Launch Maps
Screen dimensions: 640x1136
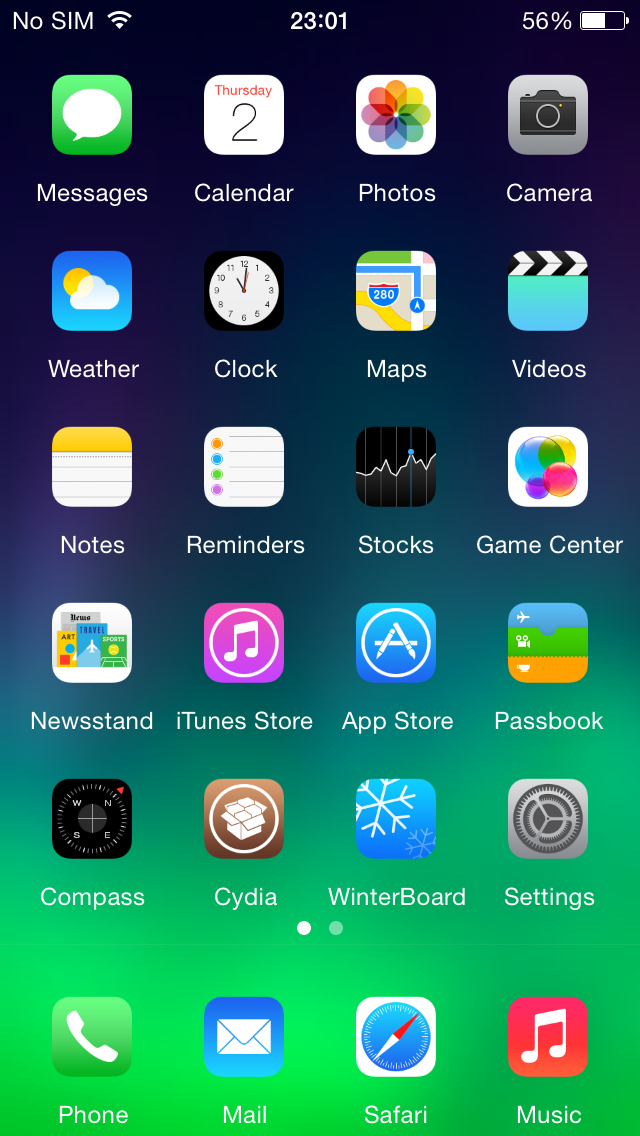(396, 291)
